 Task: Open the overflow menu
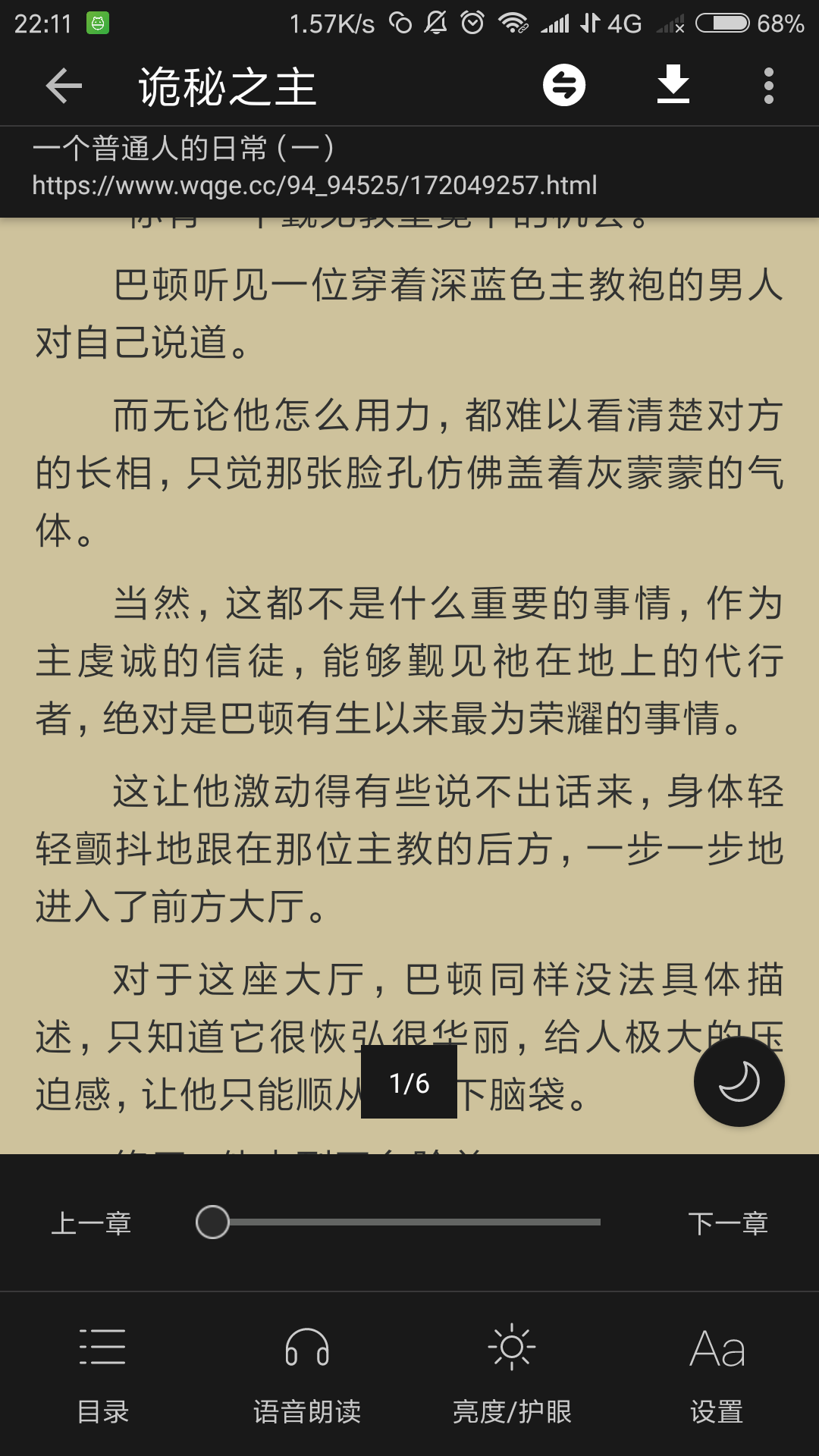[768, 86]
